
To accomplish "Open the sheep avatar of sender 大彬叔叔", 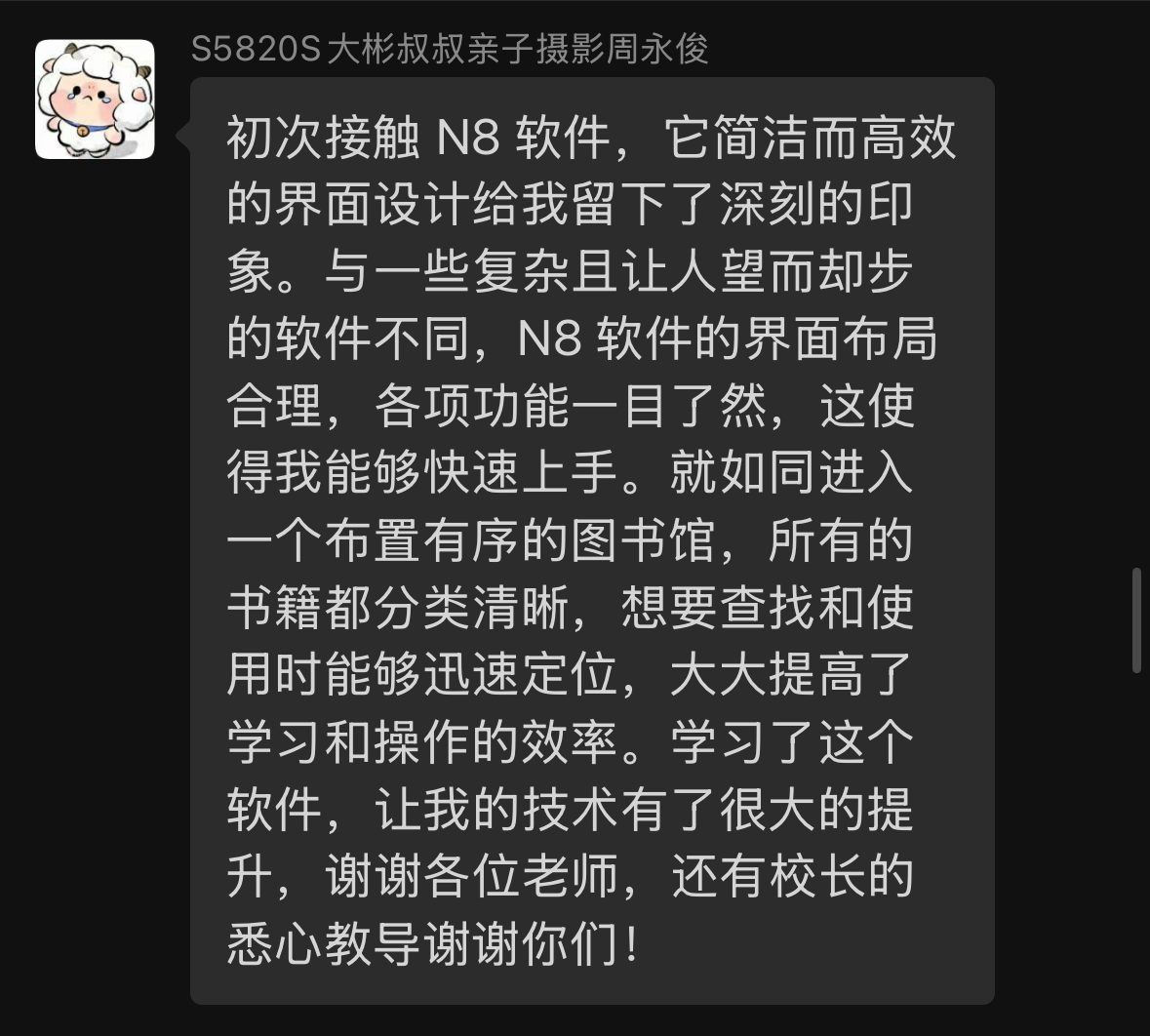I will coord(95,100).
